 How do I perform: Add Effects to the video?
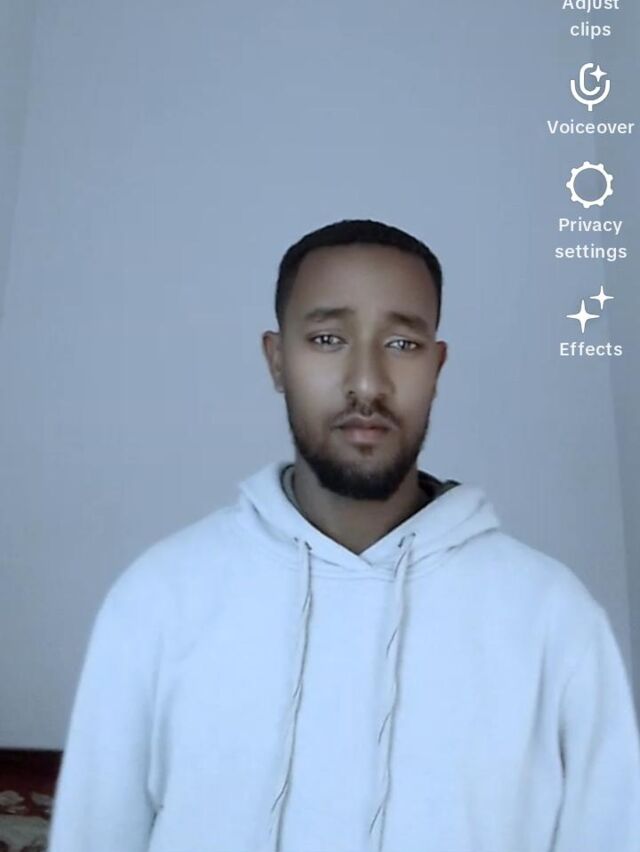591,322
